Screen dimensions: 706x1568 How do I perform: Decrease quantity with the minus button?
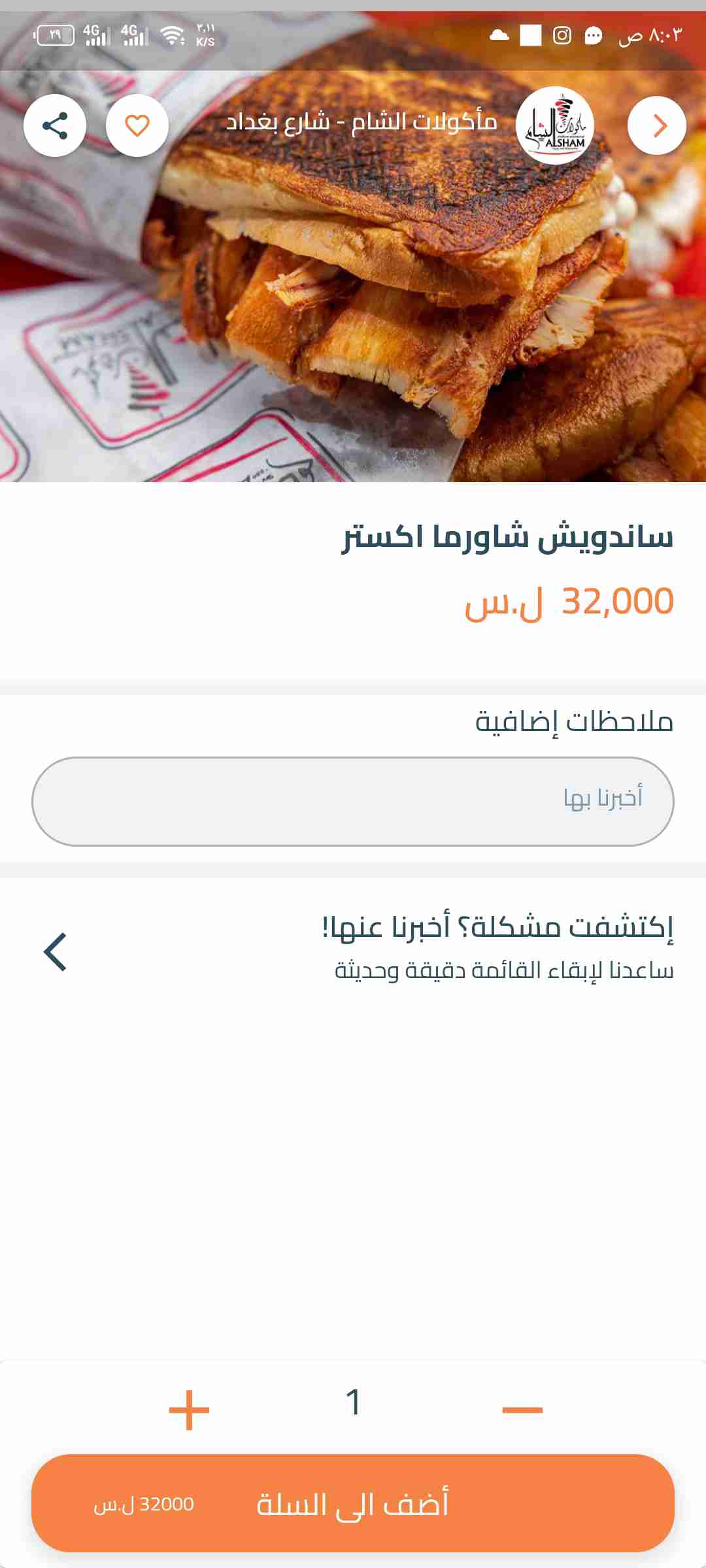(522, 1410)
